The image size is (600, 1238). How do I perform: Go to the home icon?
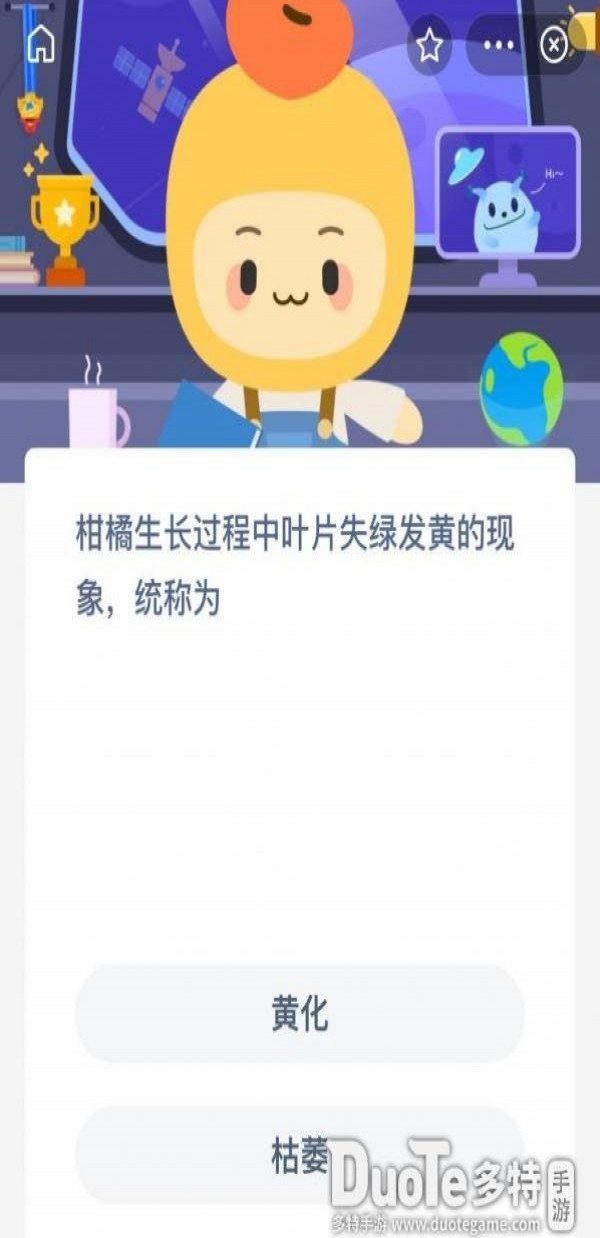coord(41,43)
